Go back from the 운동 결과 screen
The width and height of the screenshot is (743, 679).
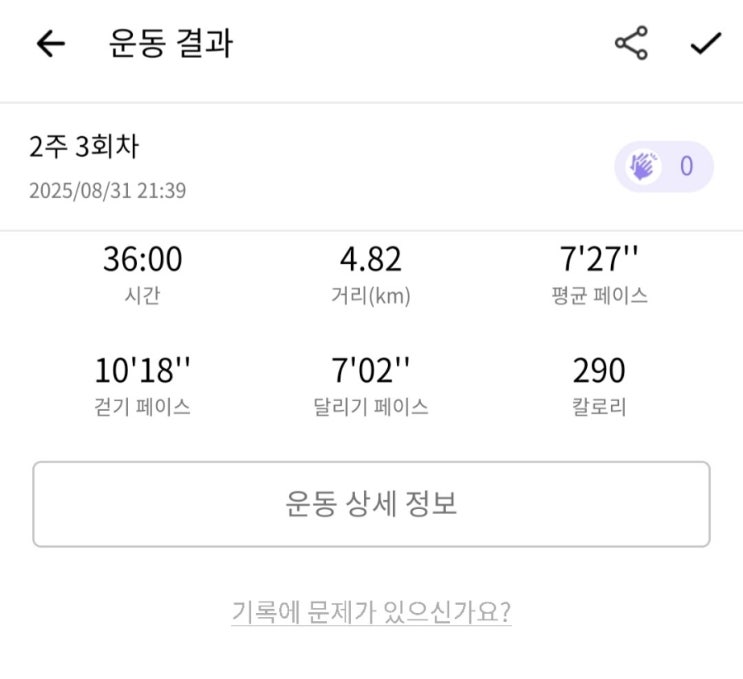(50, 45)
